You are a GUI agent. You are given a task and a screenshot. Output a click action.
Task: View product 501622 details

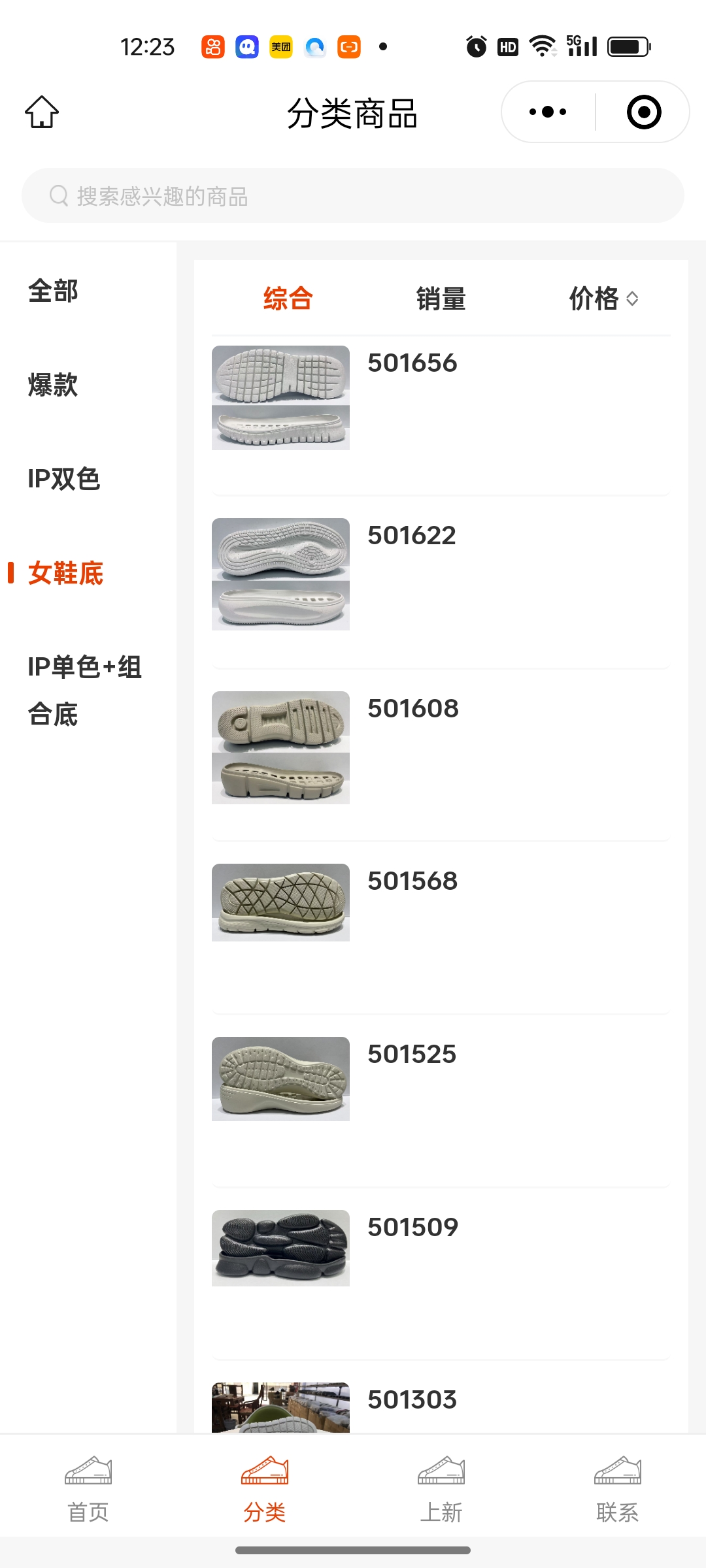point(412,536)
